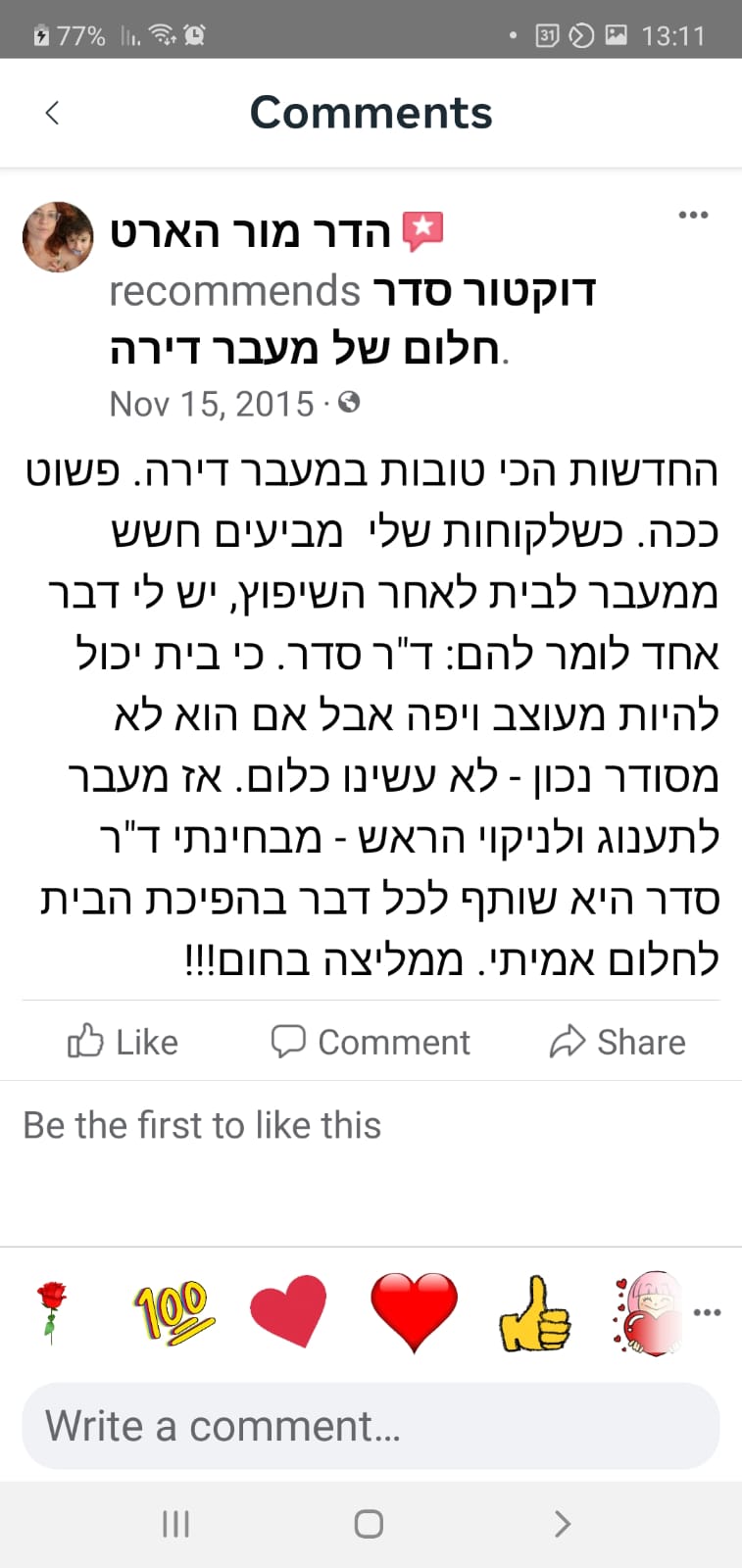This screenshot has width=742, height=1568.
Task: Open recent apps from navigation bar
Action: 175,1524
